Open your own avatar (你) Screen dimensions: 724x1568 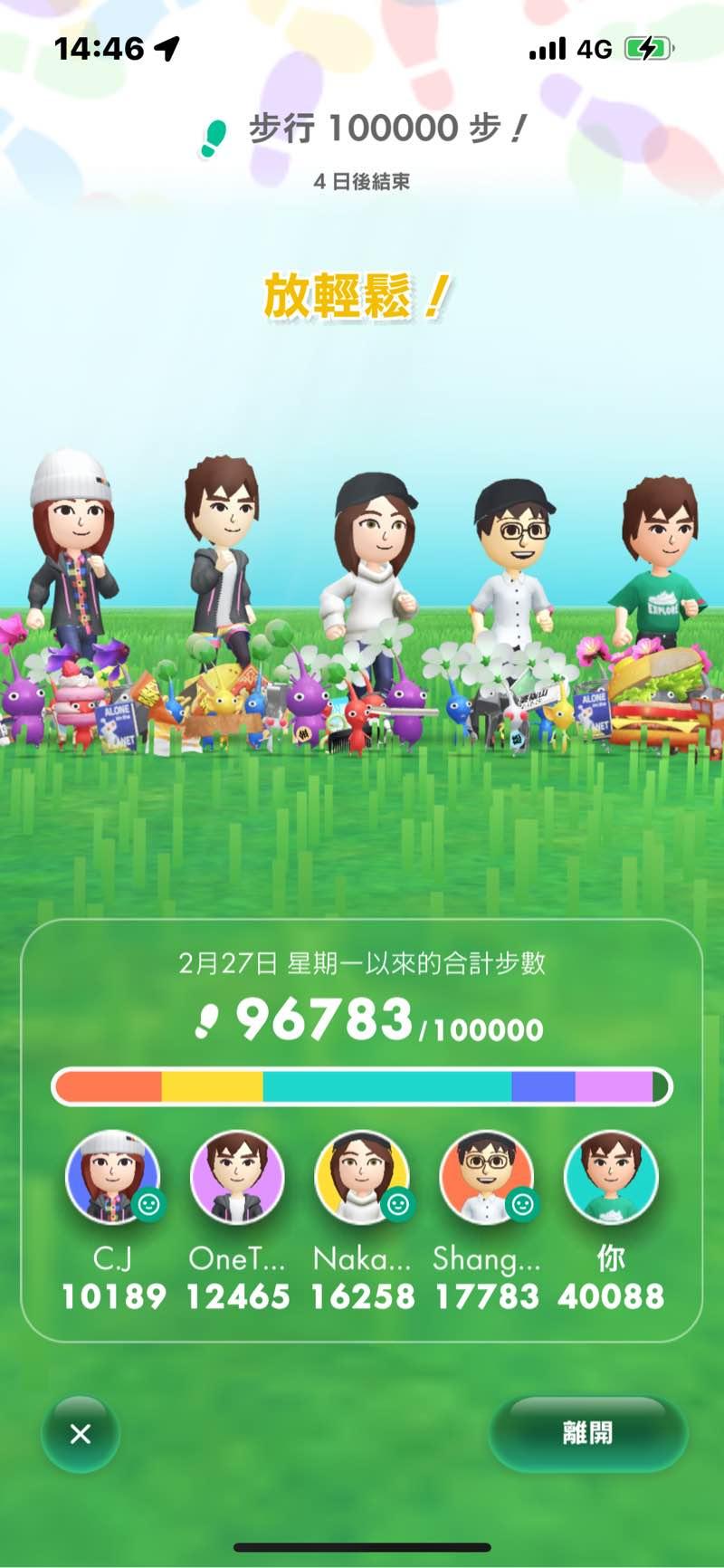tap(611, 1177)
